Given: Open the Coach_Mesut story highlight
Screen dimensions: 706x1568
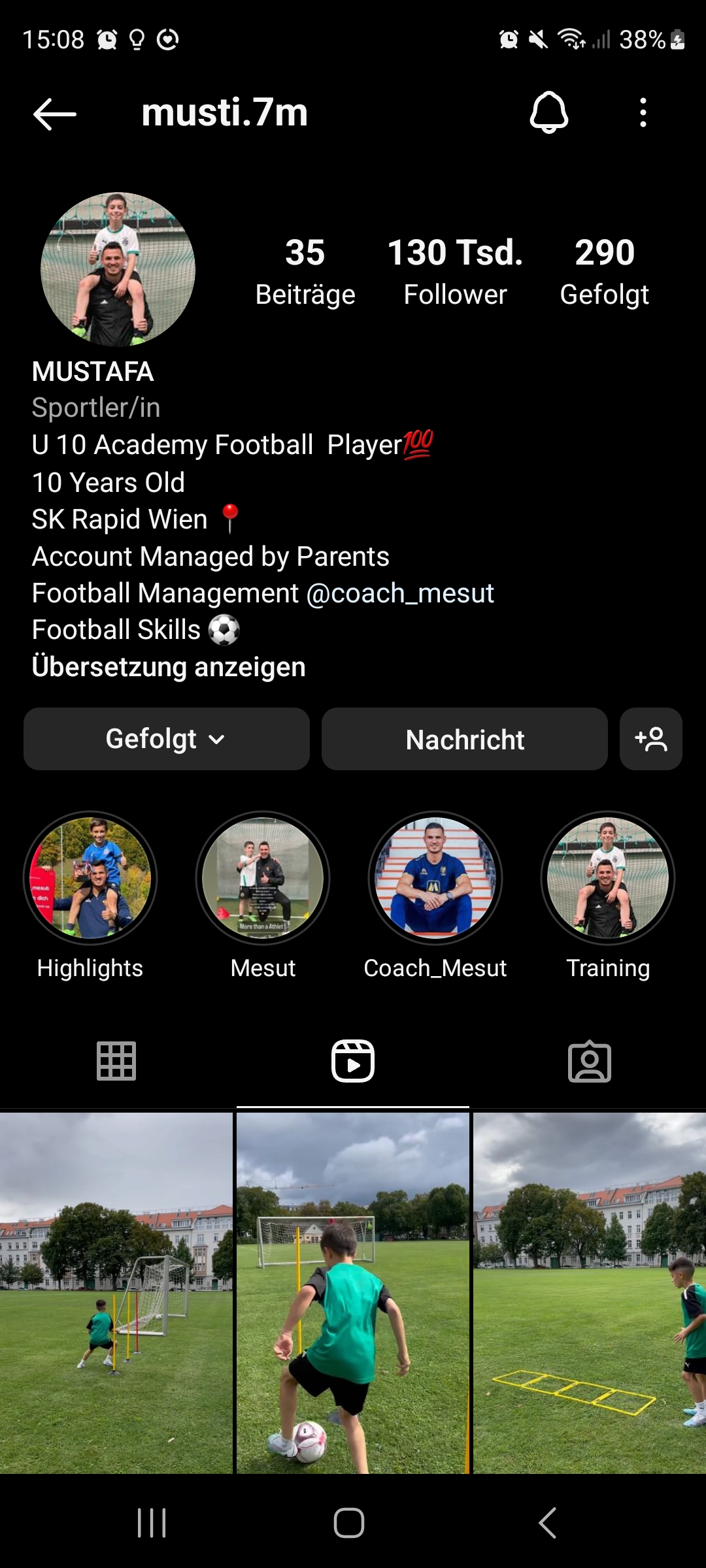Looking at the screenshot, I should 435,896.
